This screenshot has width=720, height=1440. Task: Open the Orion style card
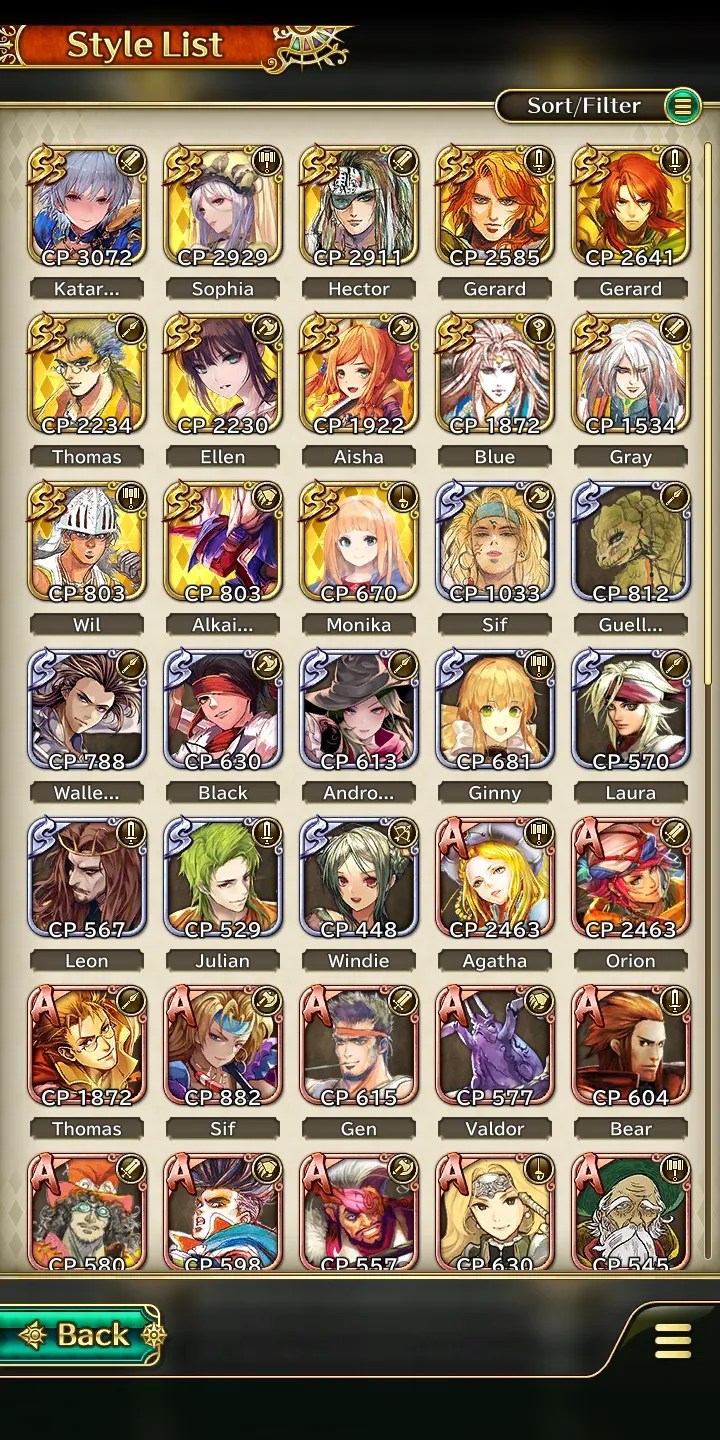point(631,880)
